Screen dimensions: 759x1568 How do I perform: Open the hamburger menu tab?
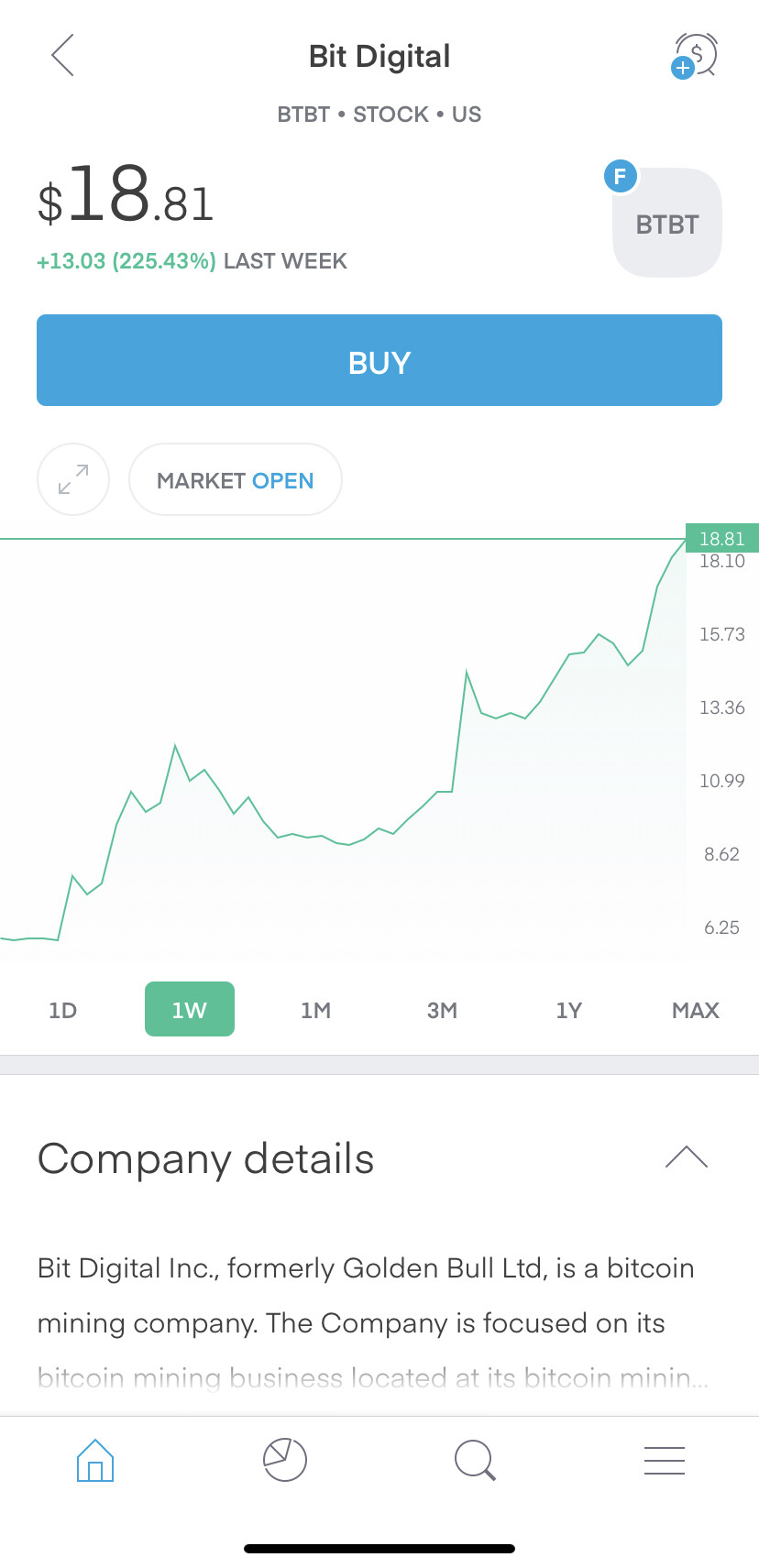[x=665, y=1460]
